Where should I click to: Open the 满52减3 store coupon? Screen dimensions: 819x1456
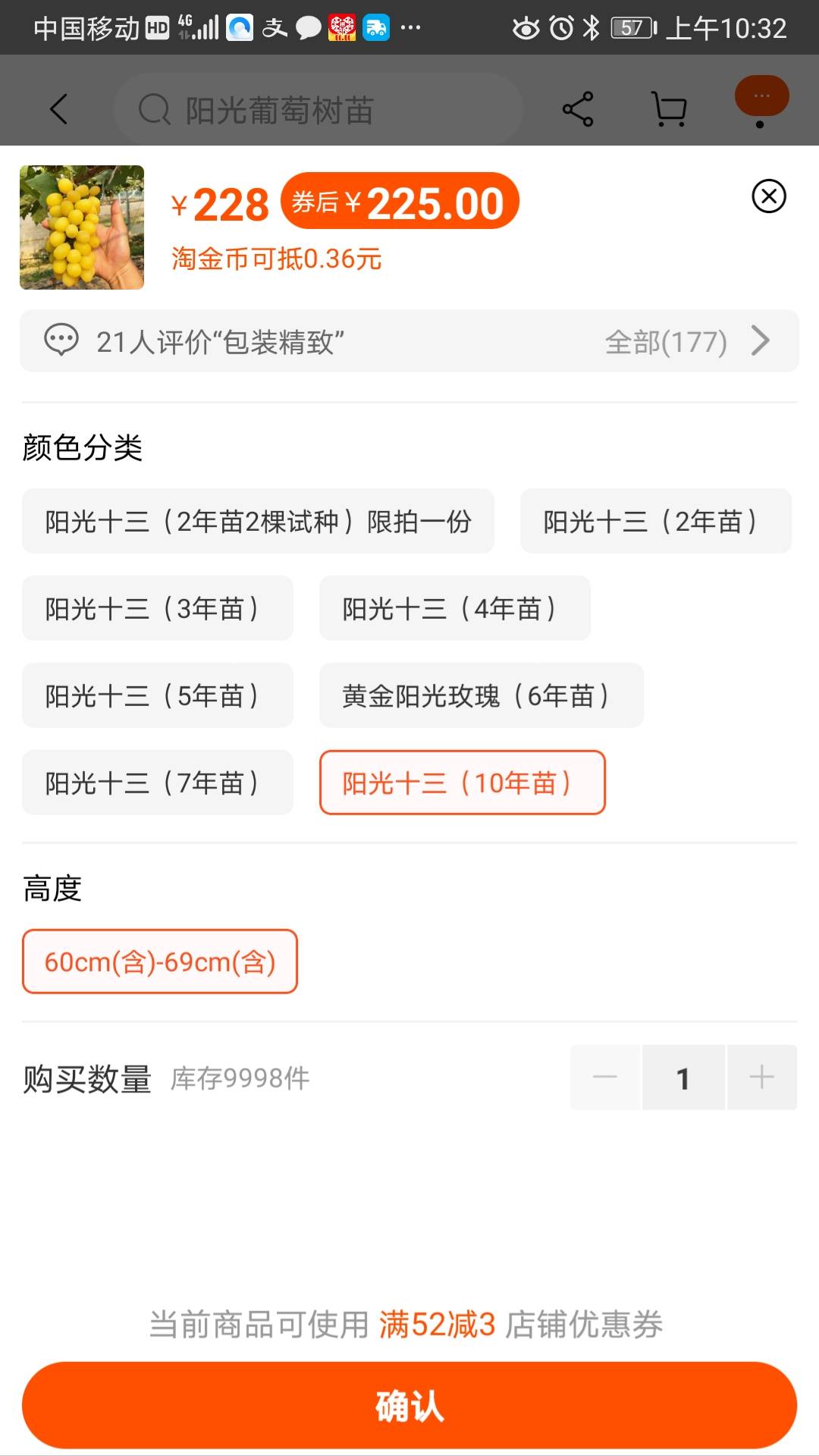437,1325
